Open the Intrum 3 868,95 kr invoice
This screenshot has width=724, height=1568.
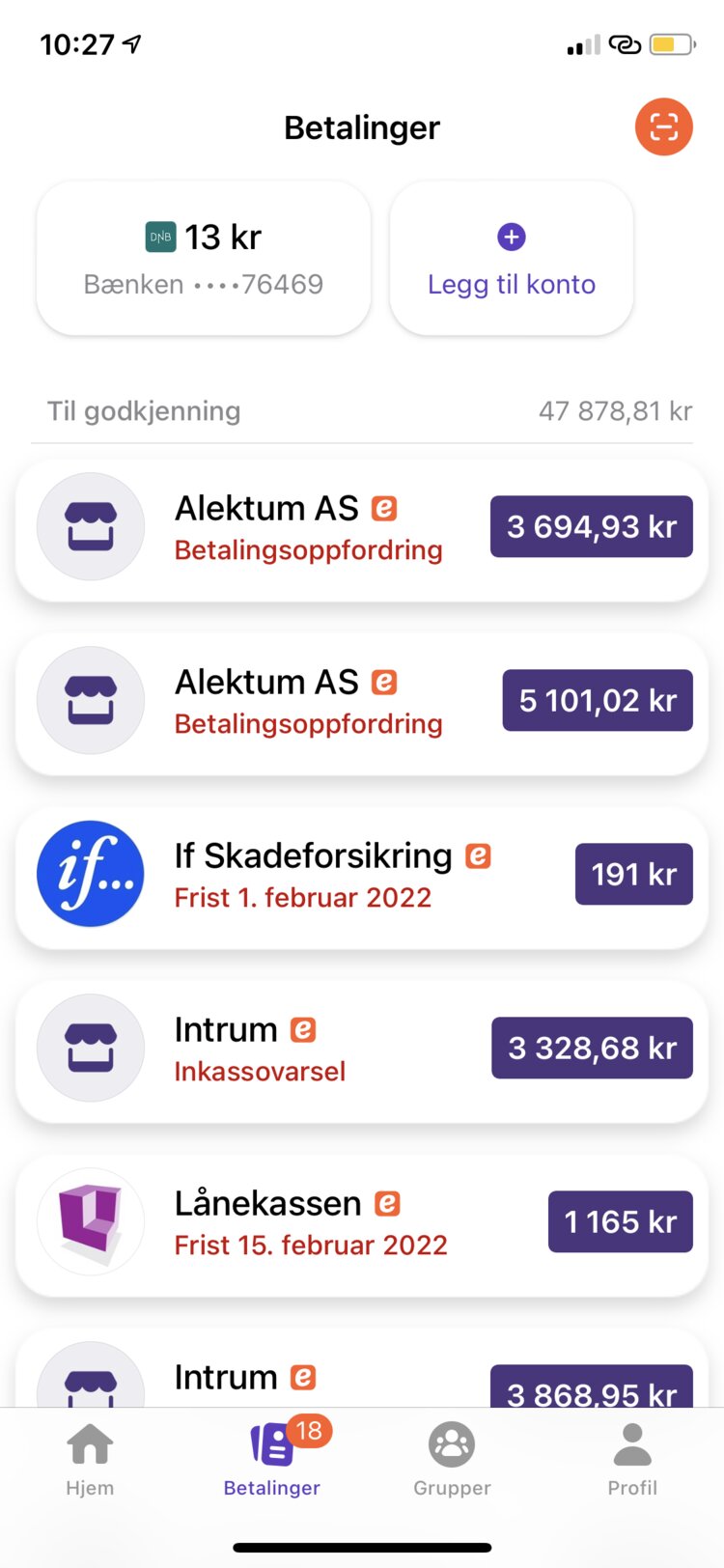[x=362, y=1368]
